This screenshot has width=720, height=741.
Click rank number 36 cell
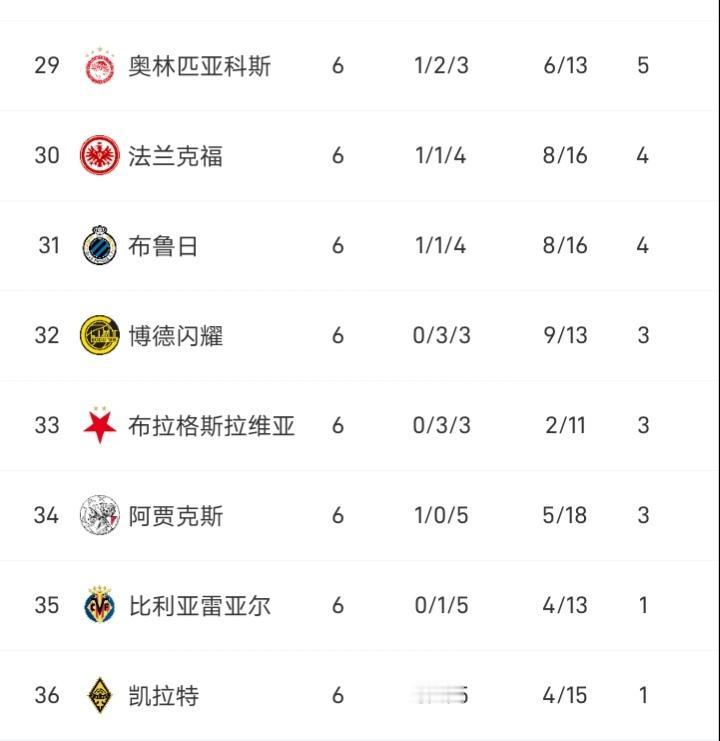(39, 695)
